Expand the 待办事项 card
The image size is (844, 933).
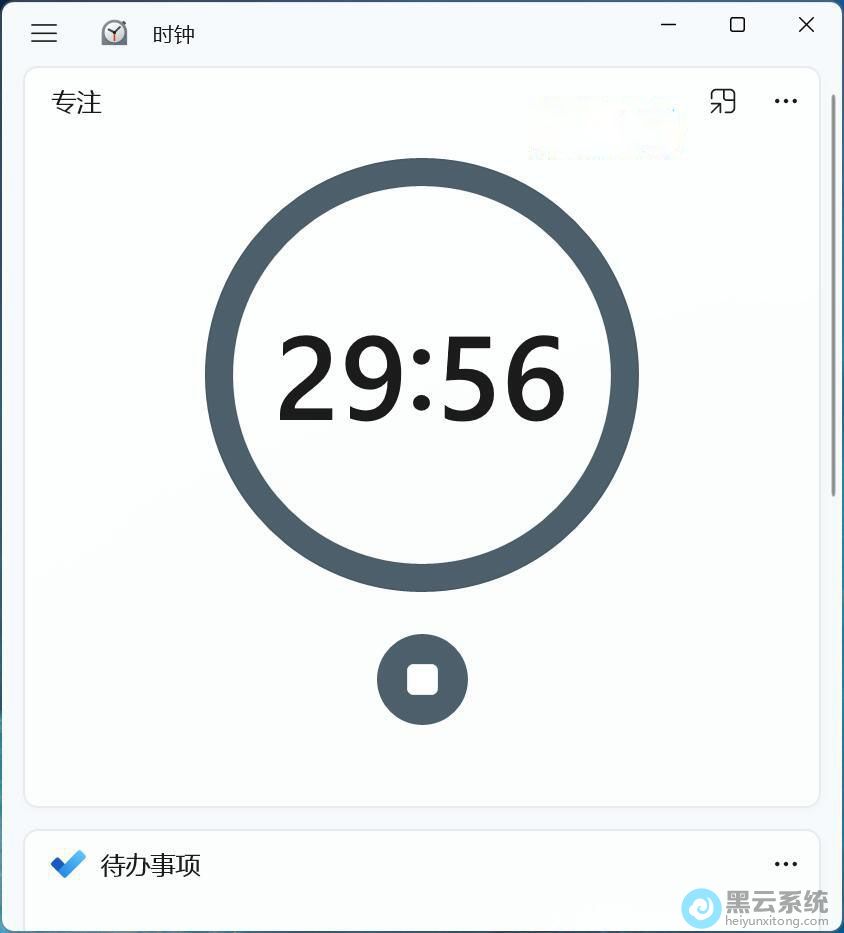click(x=422, y=866)
